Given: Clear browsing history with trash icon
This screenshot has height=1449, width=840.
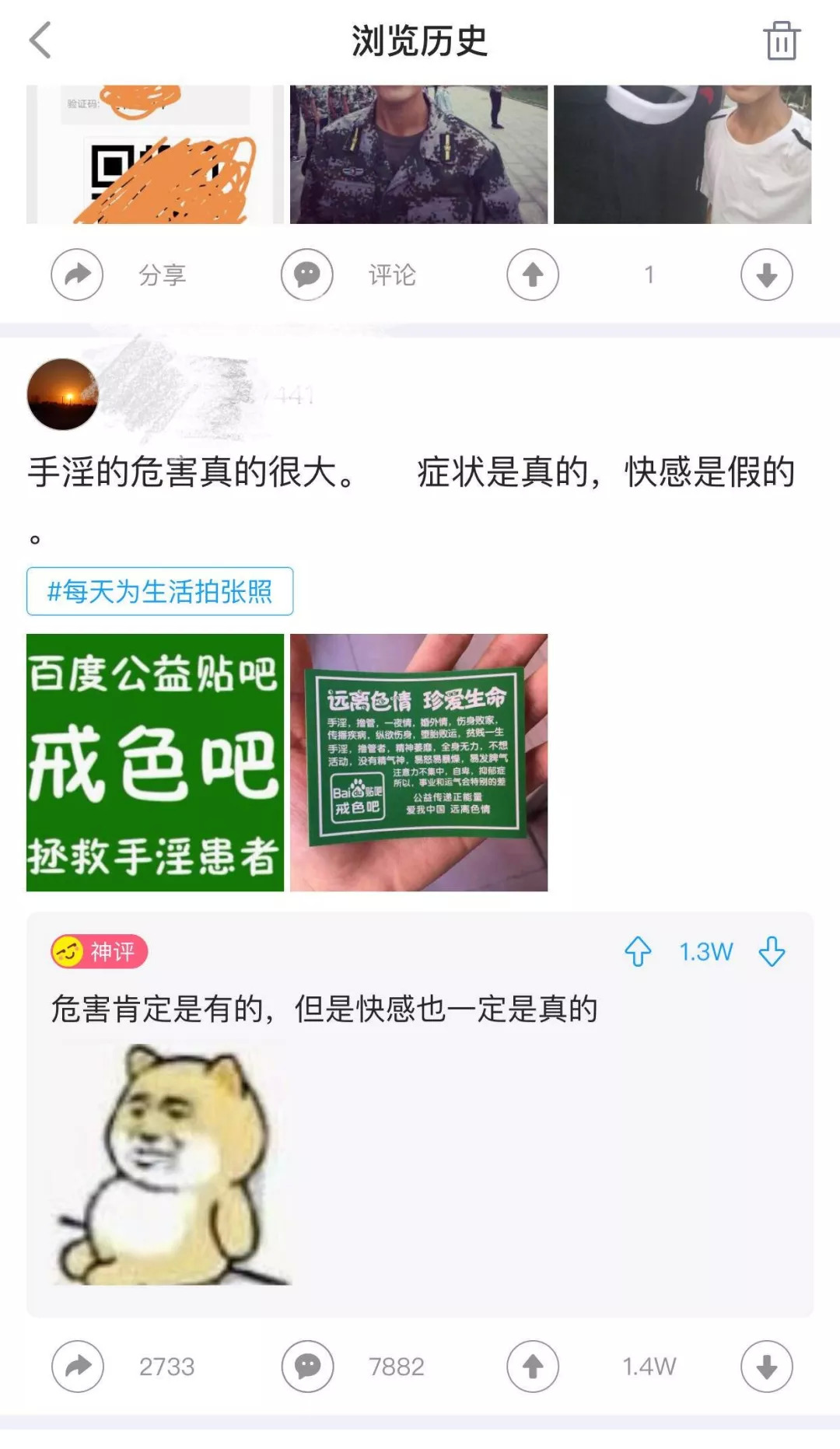Looking at the screenshot, I should (x=781, y=40).
